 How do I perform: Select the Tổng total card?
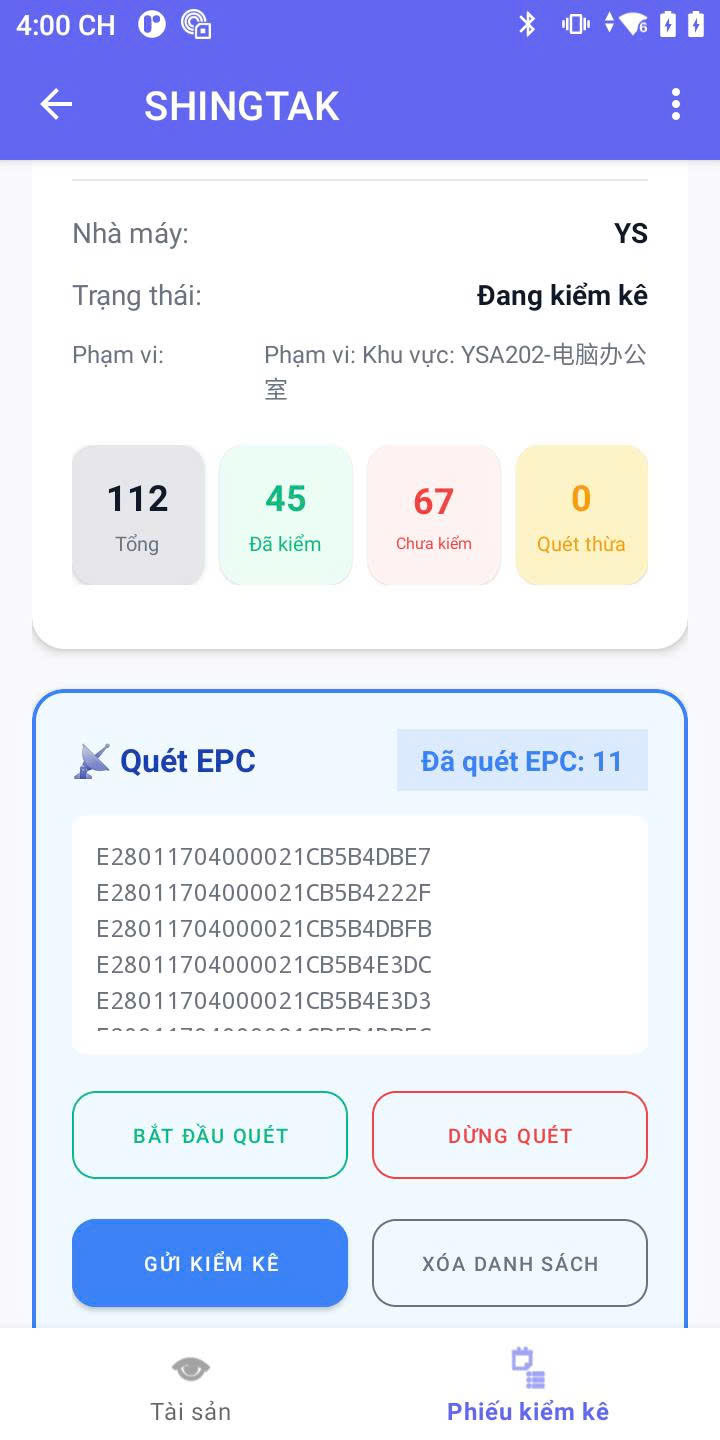pyautogui.click(x=138, y=515)
